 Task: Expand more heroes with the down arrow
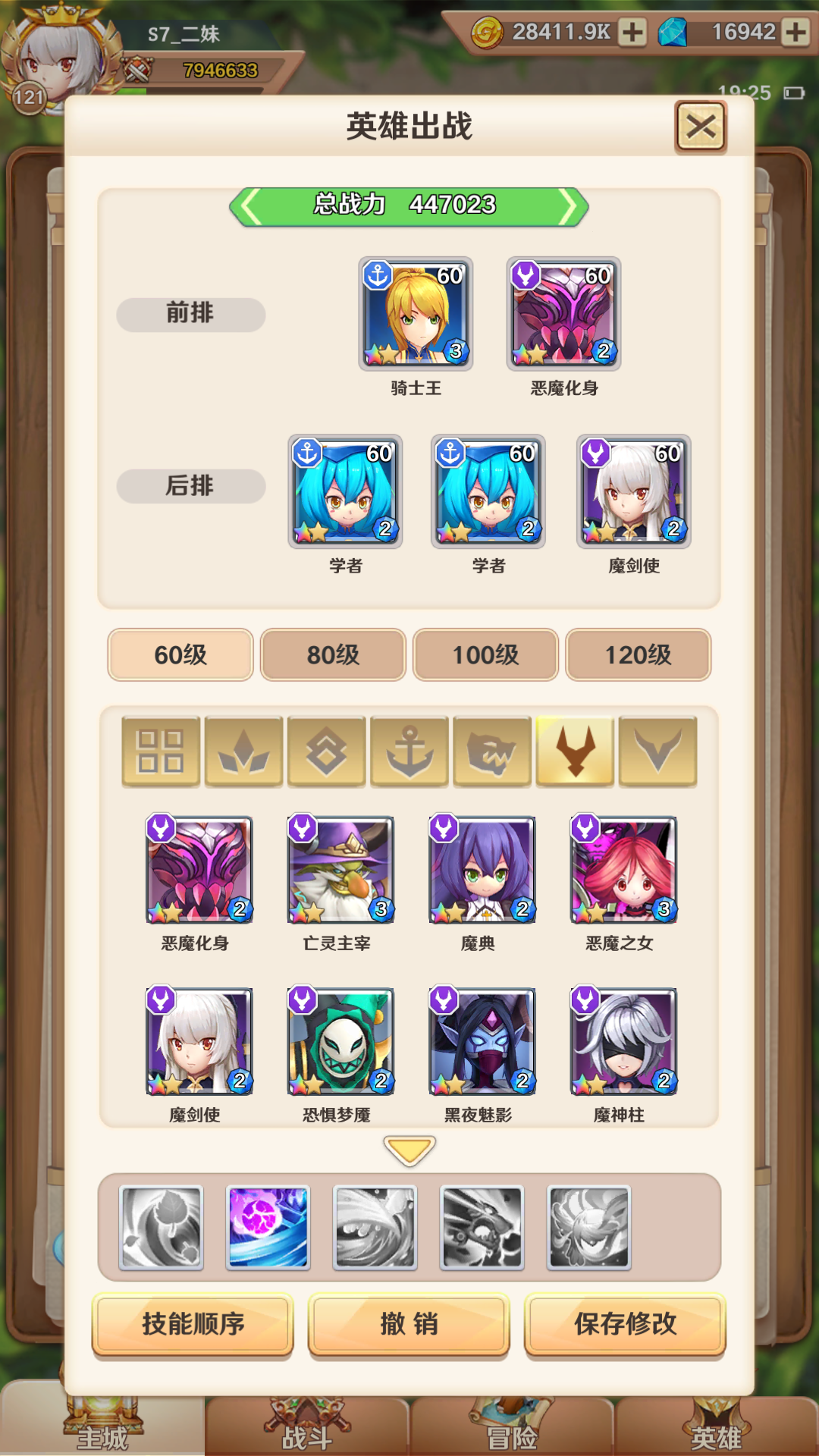(409, 1150)
